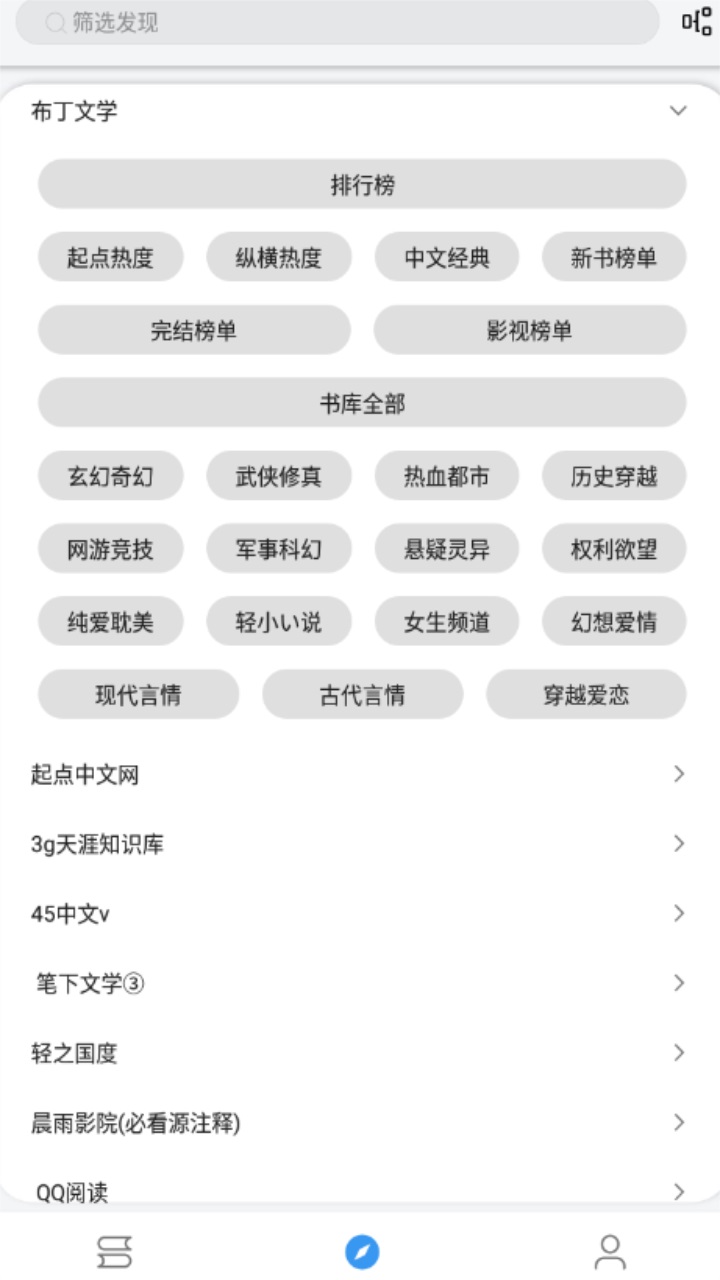720x1280 pixels.
Task: Select the 起点热度 filter
Action: pyautogui.click(x=110, y=256)
